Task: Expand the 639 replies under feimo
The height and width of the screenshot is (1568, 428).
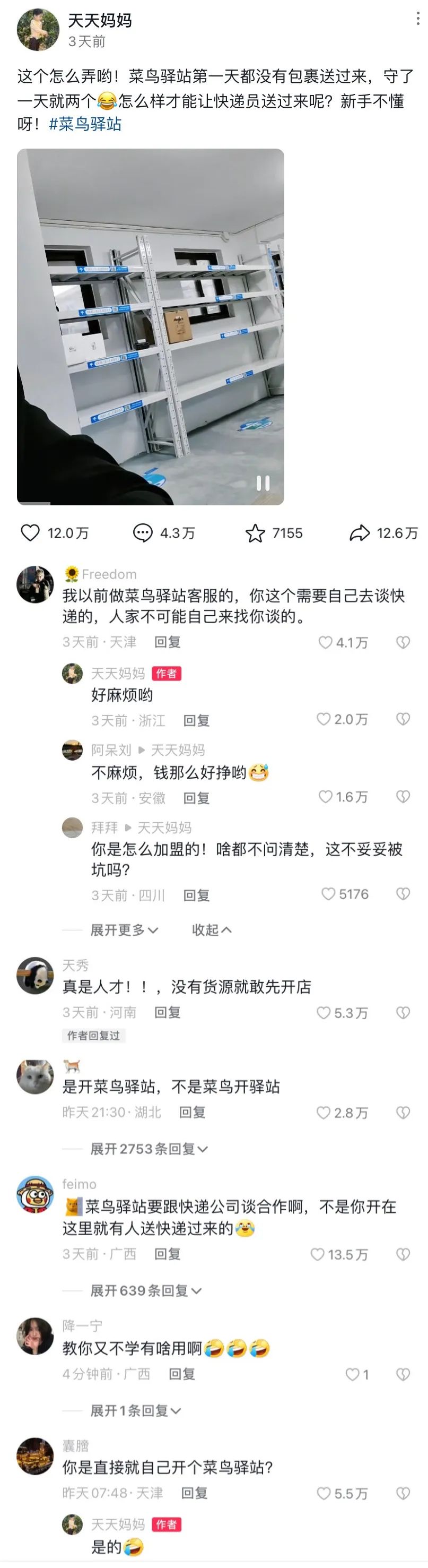Action: pos(146,1290)
